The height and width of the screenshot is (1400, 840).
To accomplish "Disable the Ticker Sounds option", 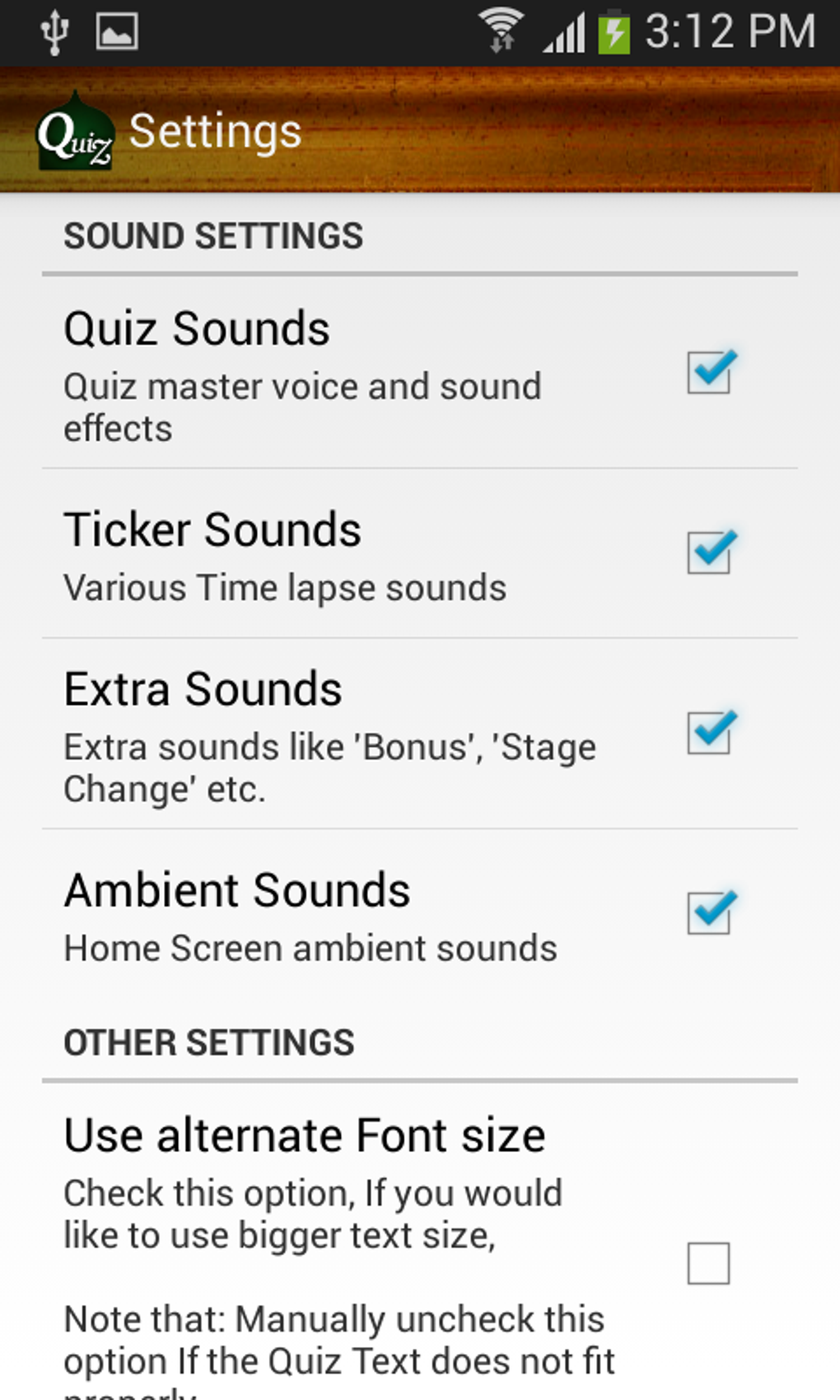I will pos(709,553).
